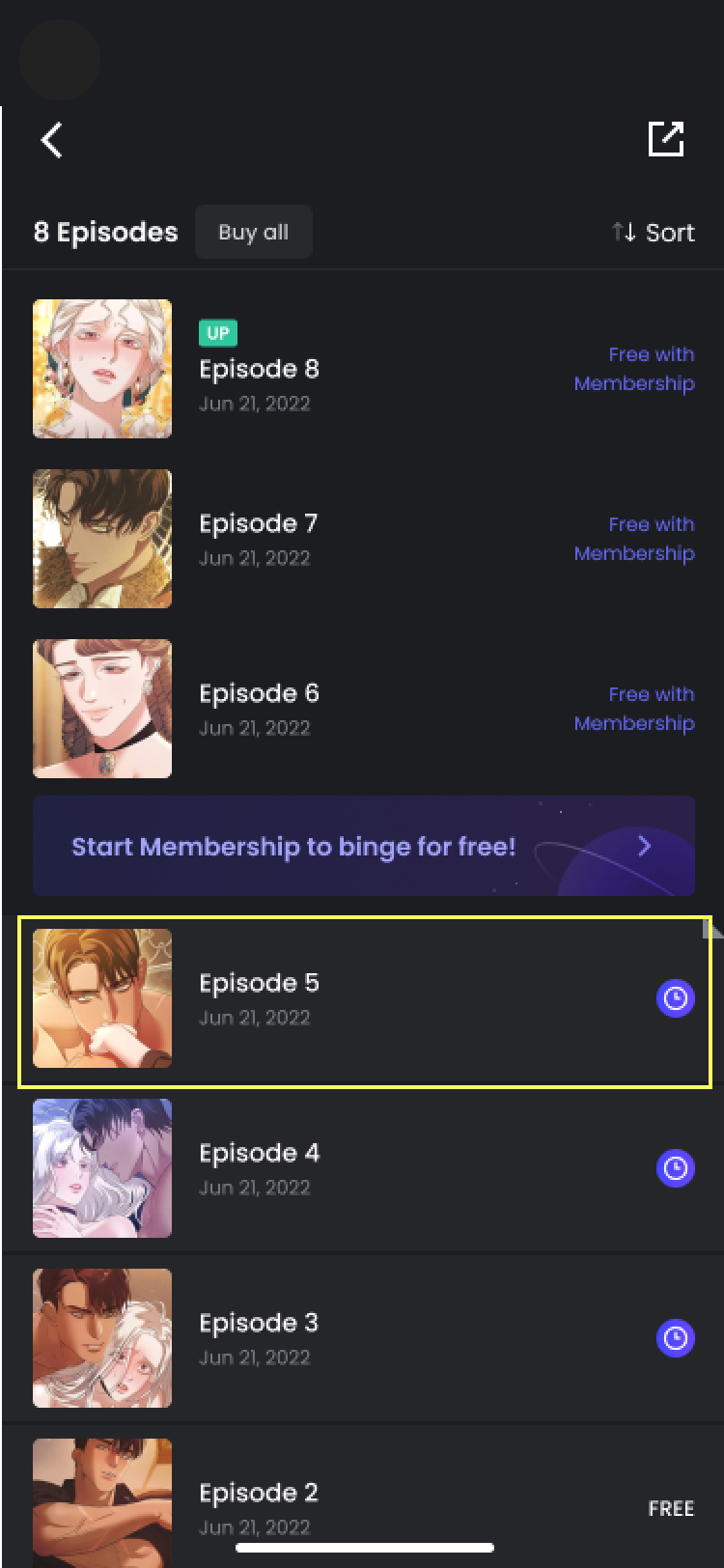Tap Episode 8 thumbnail image

click(102, 369)
